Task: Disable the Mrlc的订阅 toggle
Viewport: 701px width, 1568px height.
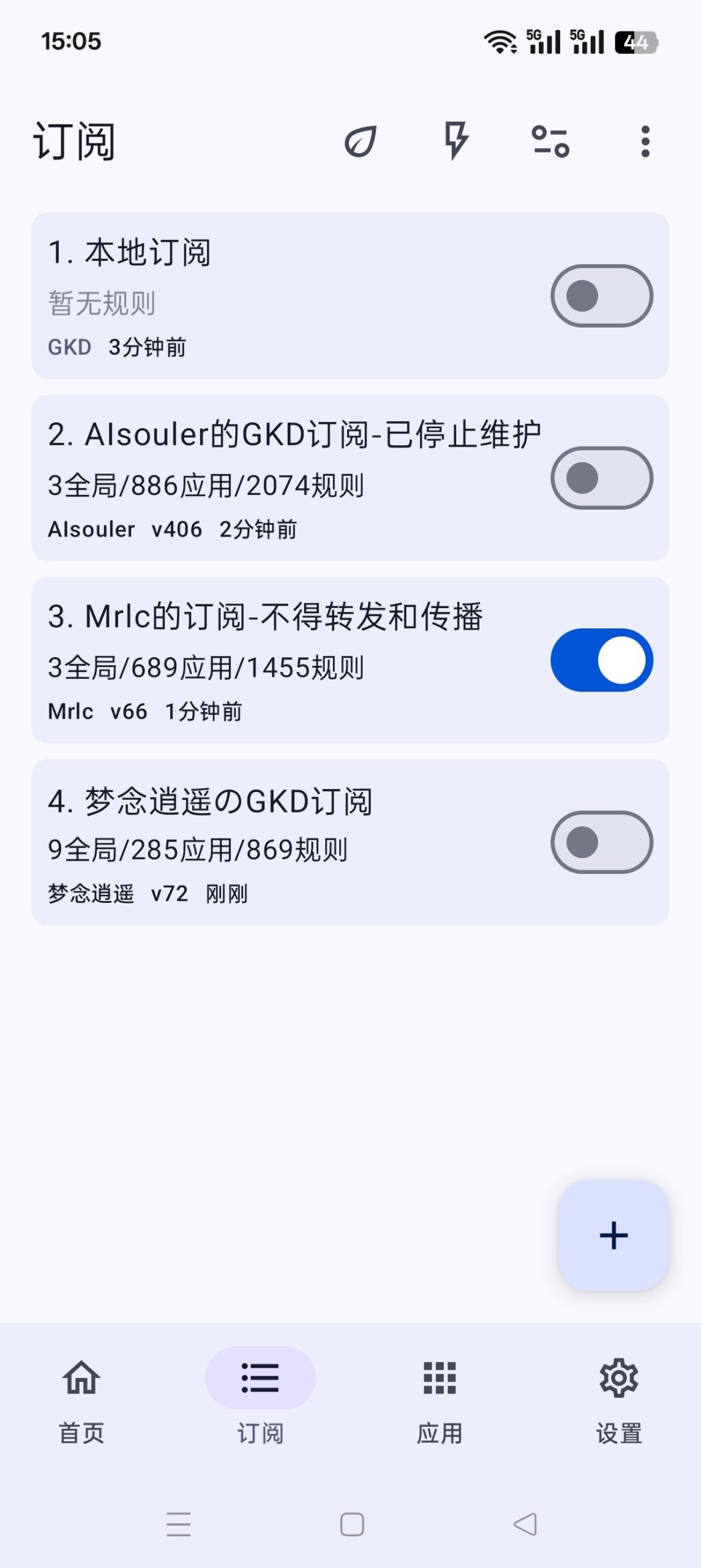Action: tap(601, 660)
